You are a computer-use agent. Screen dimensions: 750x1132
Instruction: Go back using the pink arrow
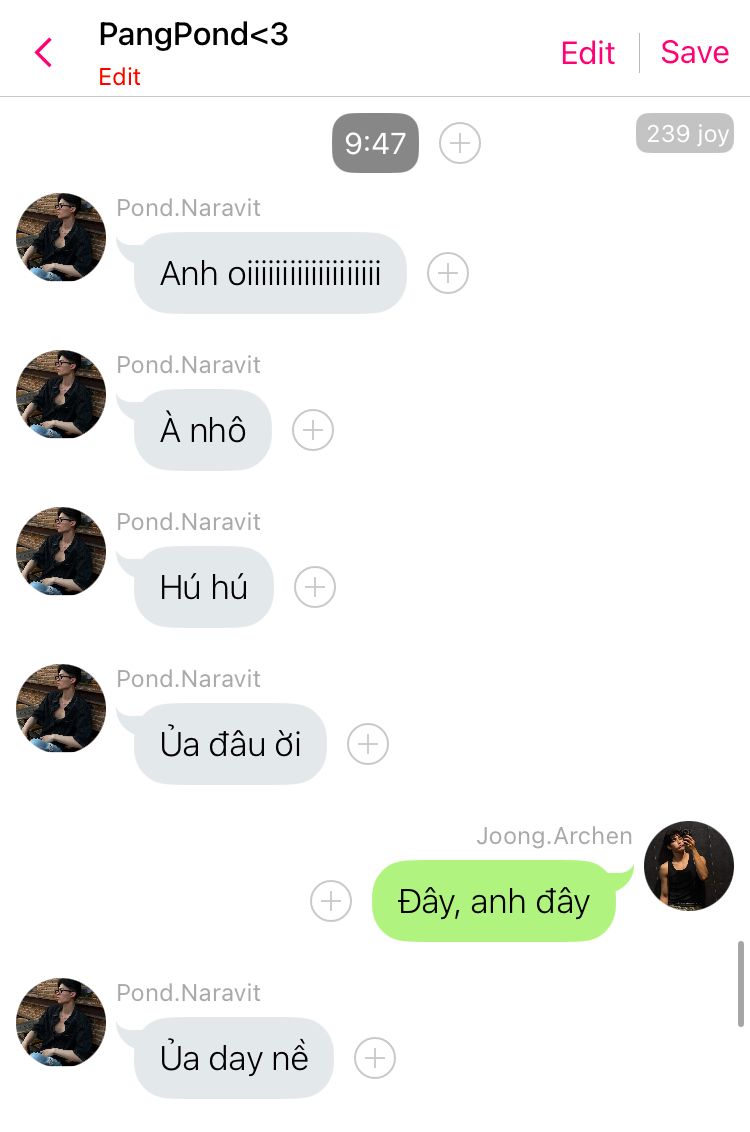point(43,53)
